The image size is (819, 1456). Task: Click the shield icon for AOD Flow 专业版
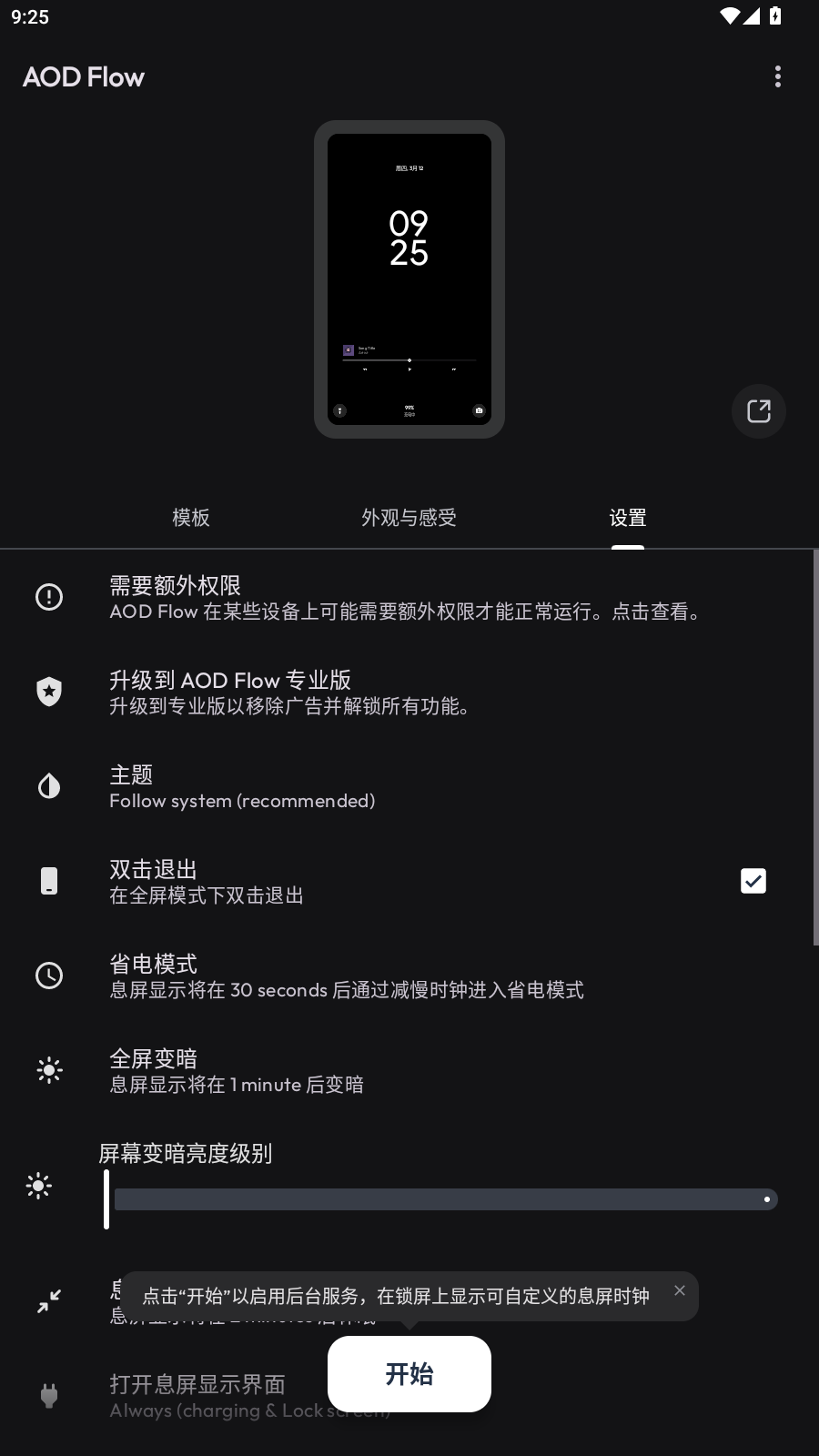[49, 692]
